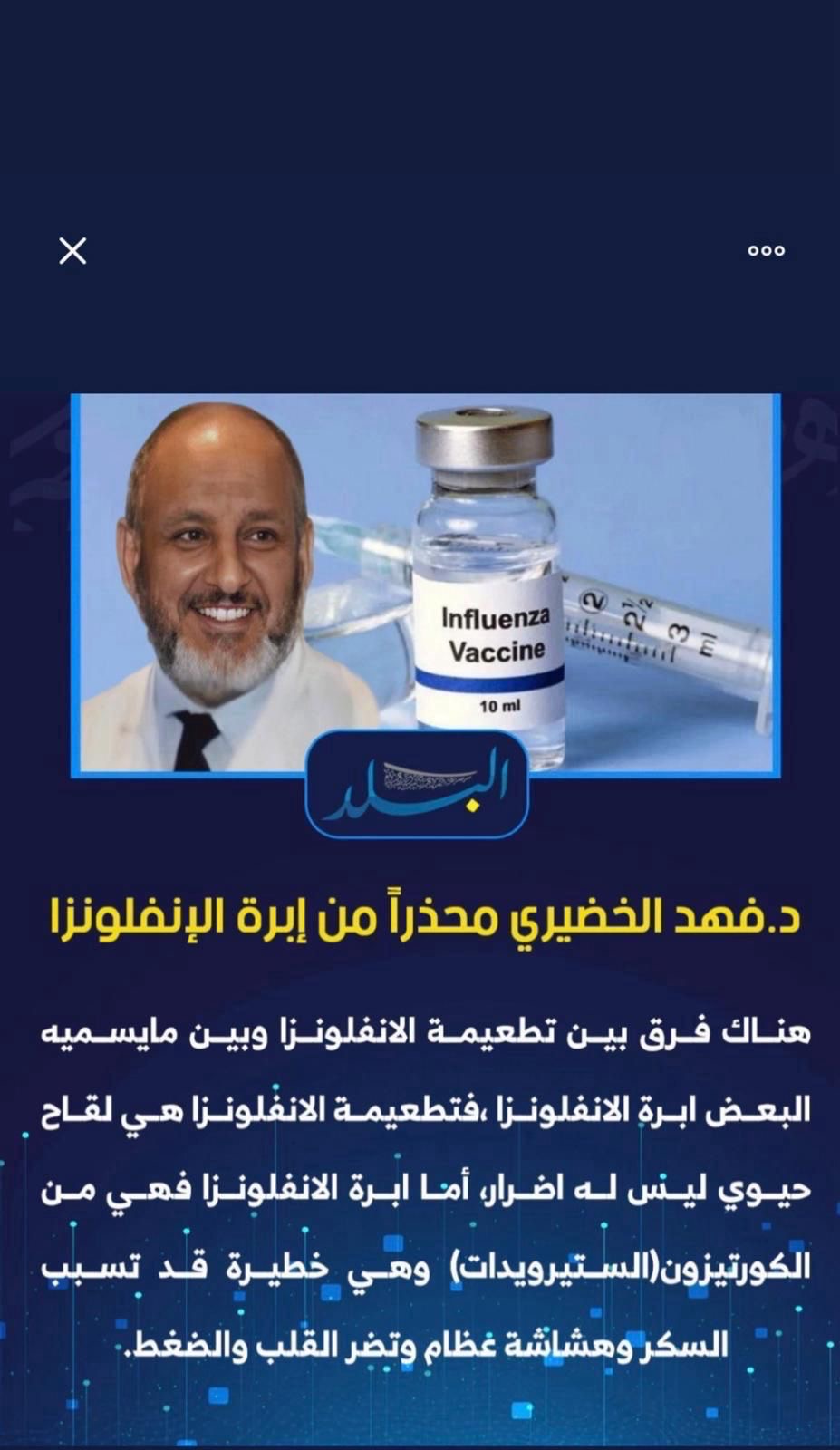Open the three-dot overflow menu

click(766, 251)
